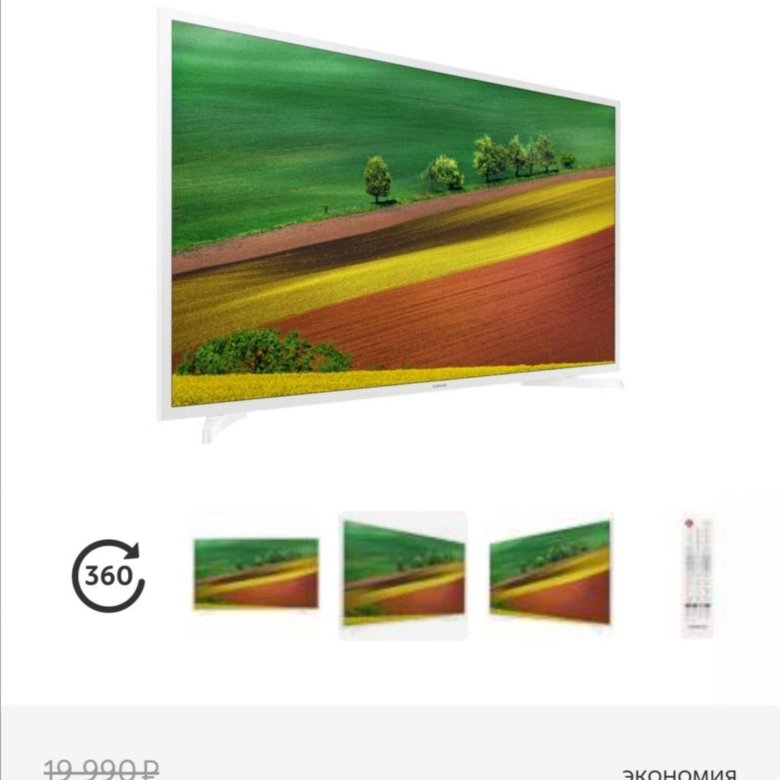The height and width of the screenshot is (780, 780).
Task: Open the main TV product image
Action: pos(392,225)
